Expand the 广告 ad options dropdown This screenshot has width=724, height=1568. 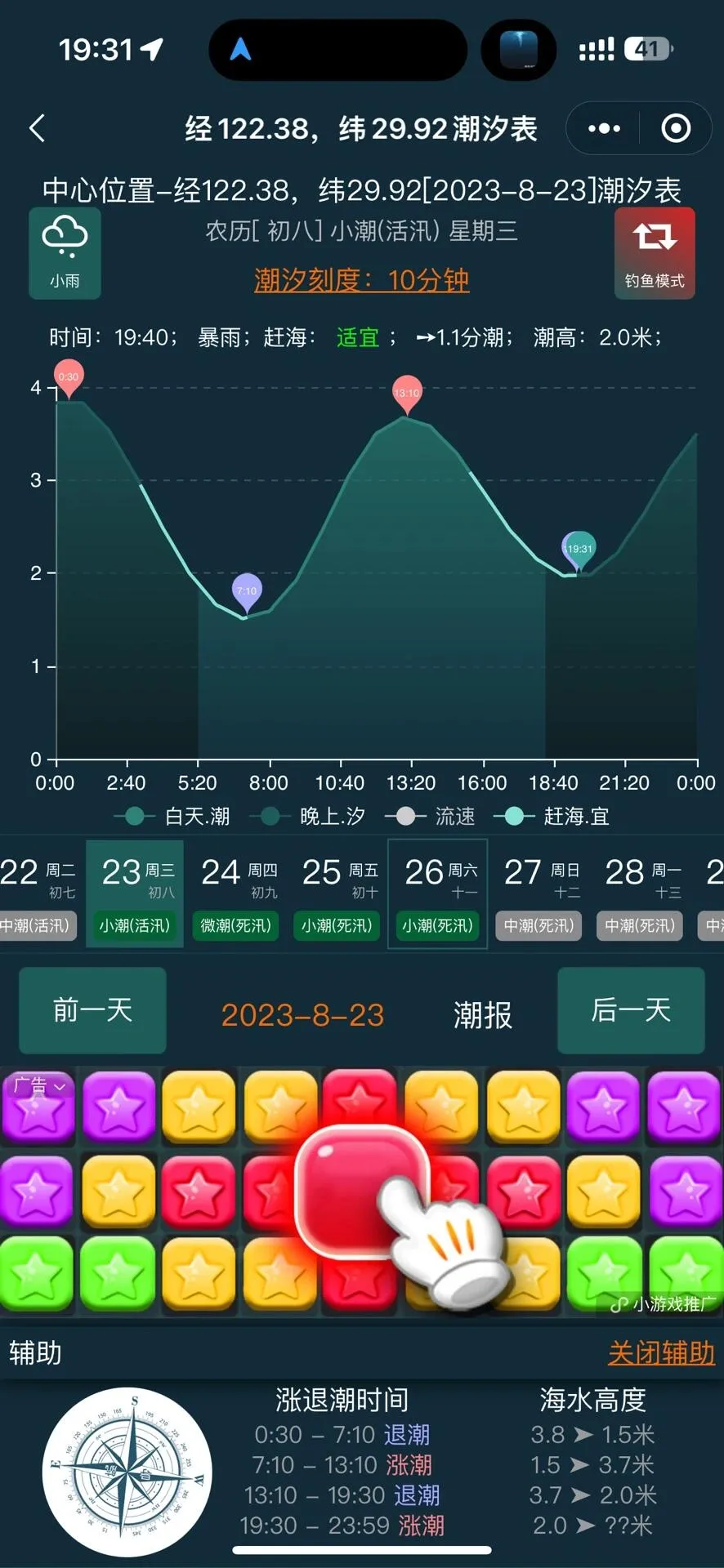(38, 1086)
